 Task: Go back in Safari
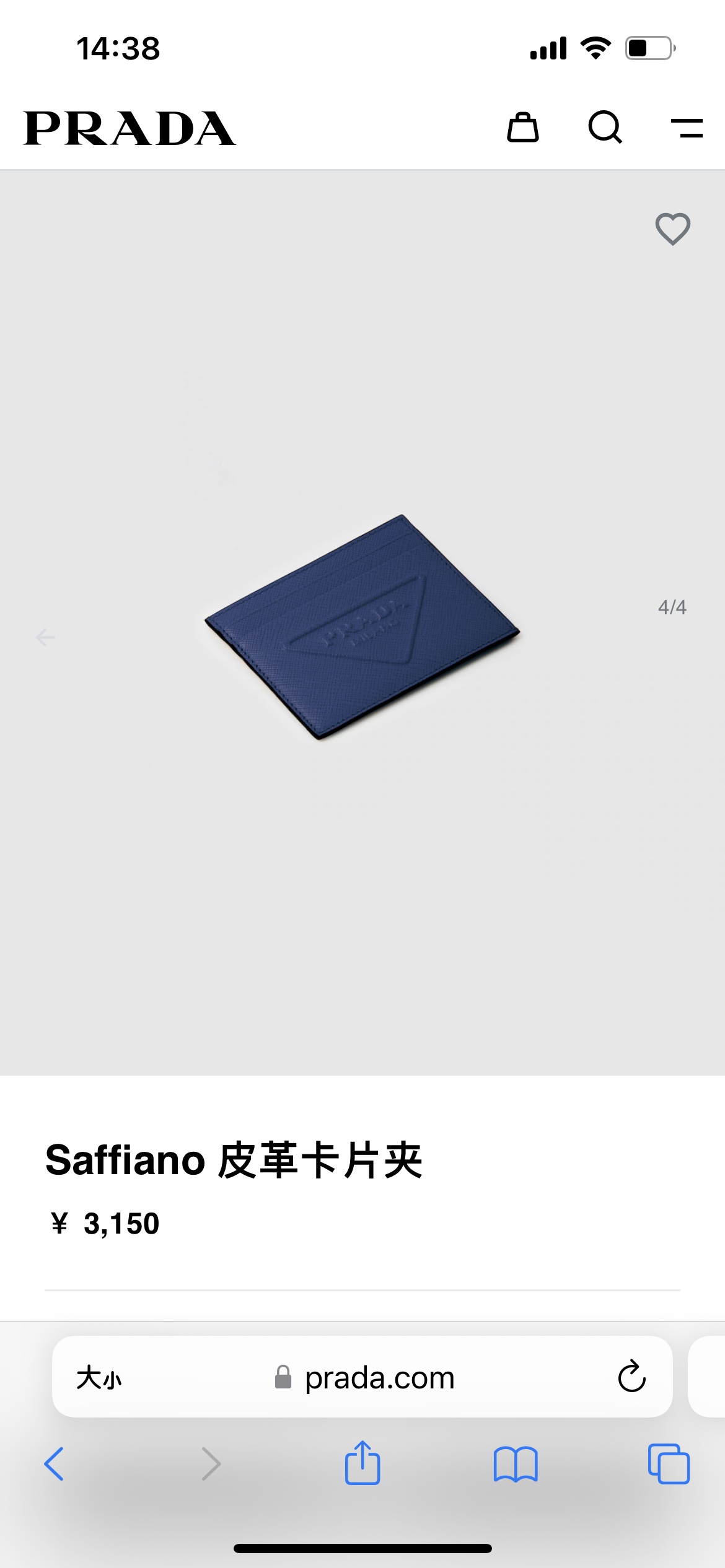(54, 1464)
